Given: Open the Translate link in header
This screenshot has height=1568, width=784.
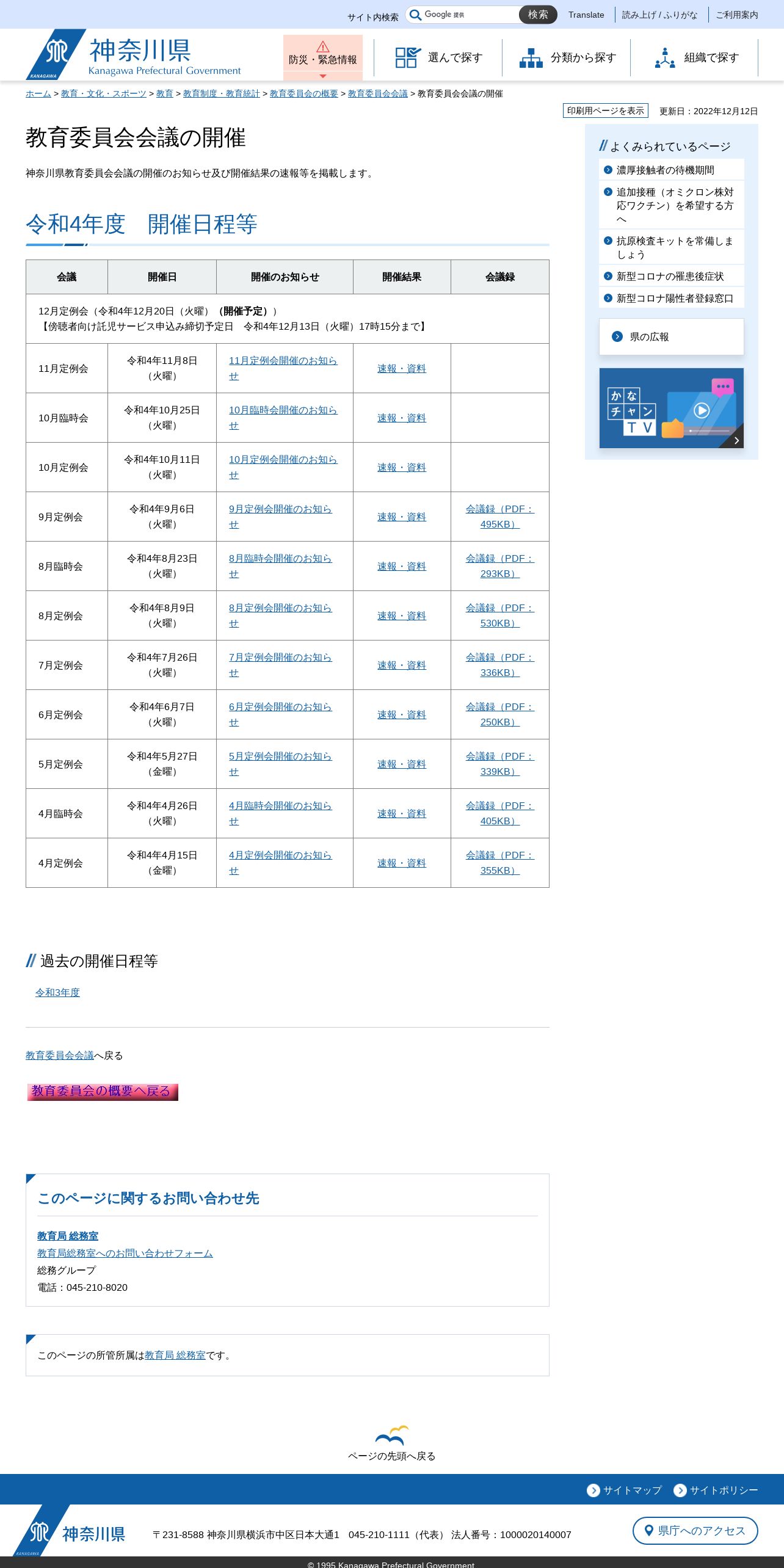Looking at the screenshot, I should (x=586, y=15).
